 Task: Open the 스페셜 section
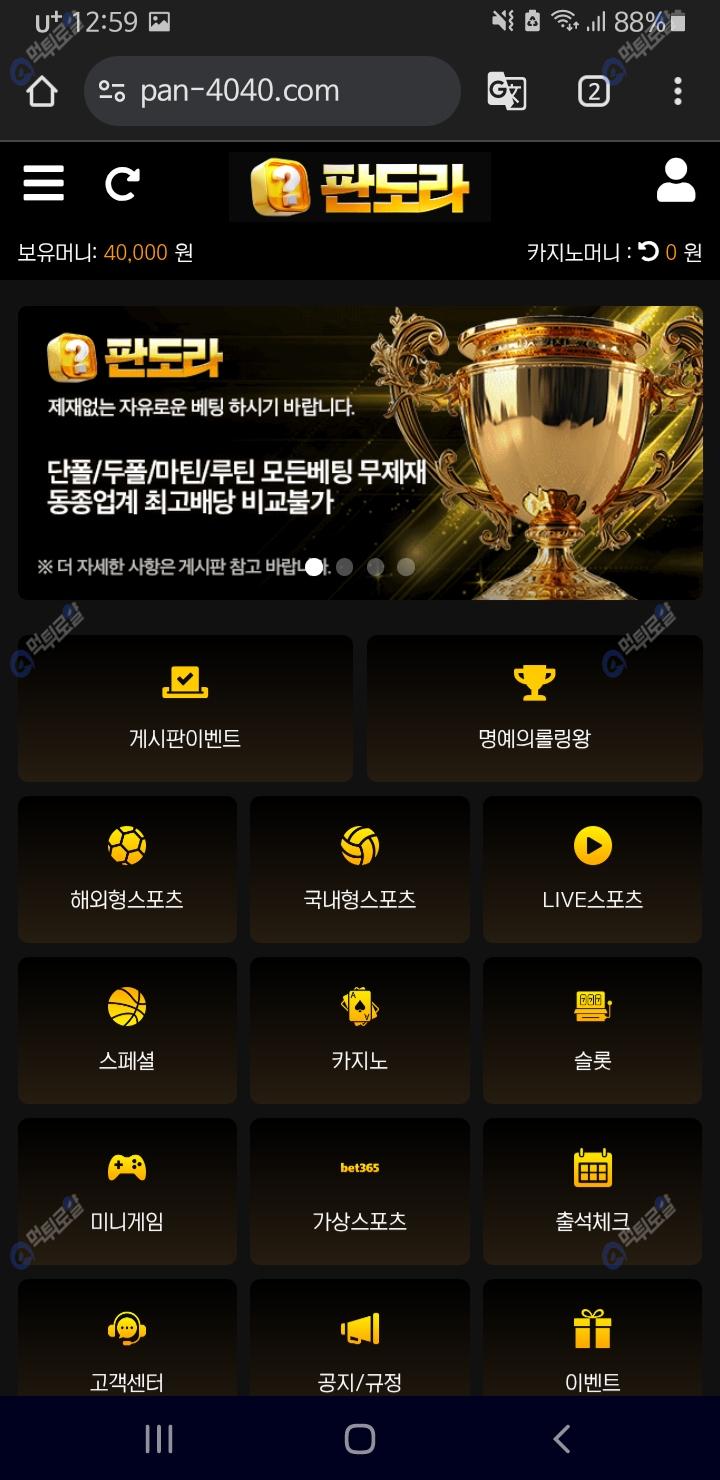click(127, 1030)
